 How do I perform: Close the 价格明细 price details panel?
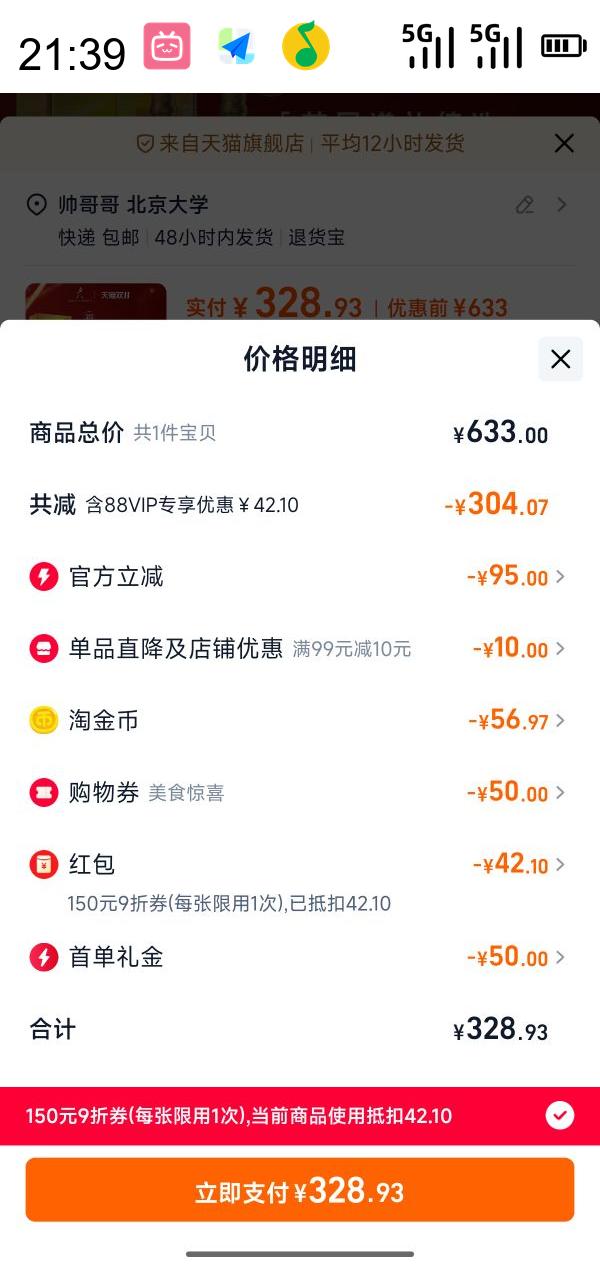click(560, 359)
